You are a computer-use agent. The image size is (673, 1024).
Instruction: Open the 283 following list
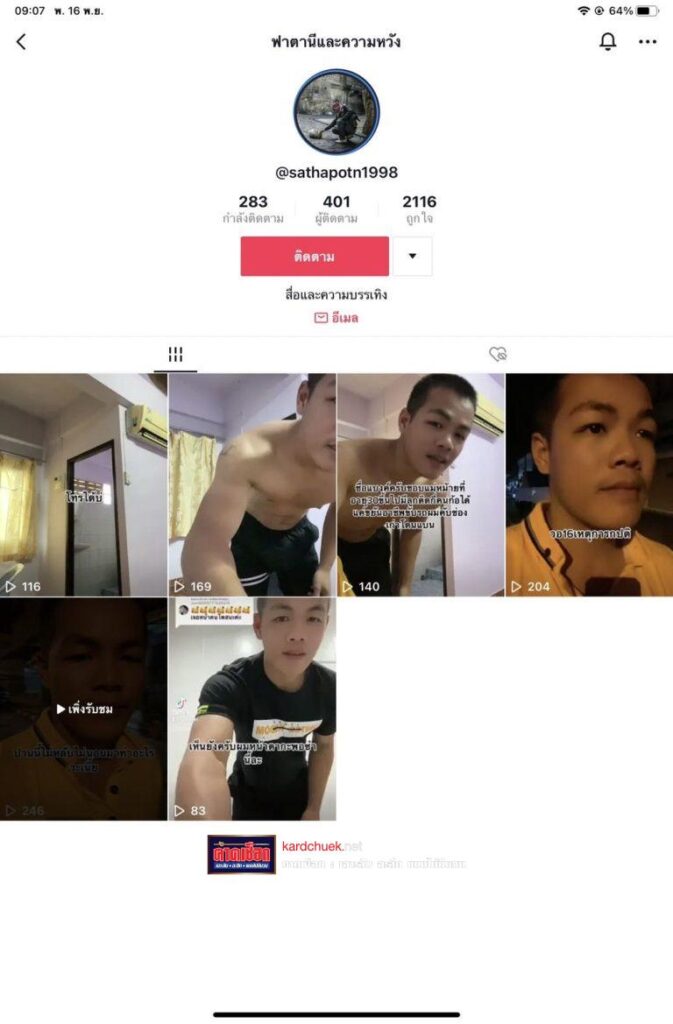[x=253, y=208]
